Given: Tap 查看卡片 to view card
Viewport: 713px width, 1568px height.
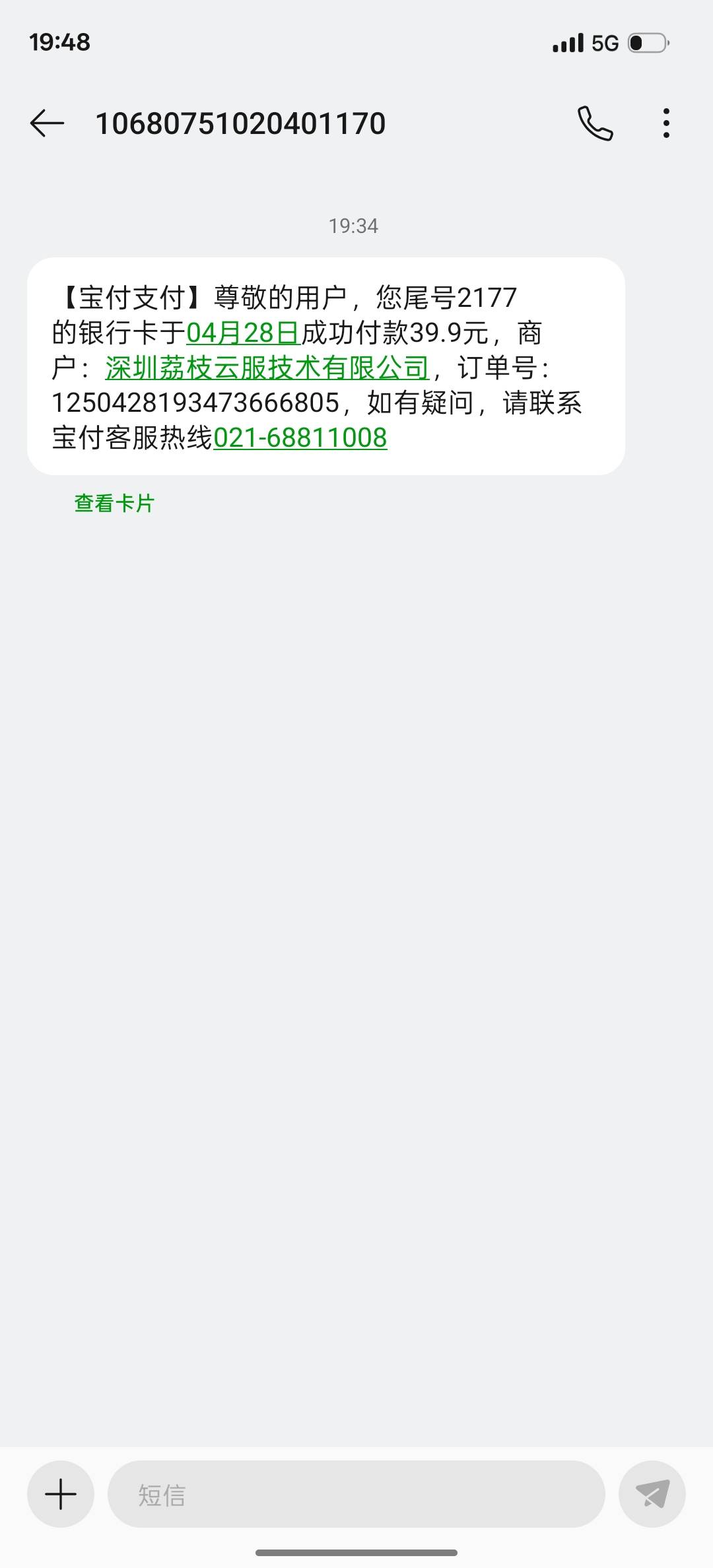Looking at the screenshot, I should point(114,504).
